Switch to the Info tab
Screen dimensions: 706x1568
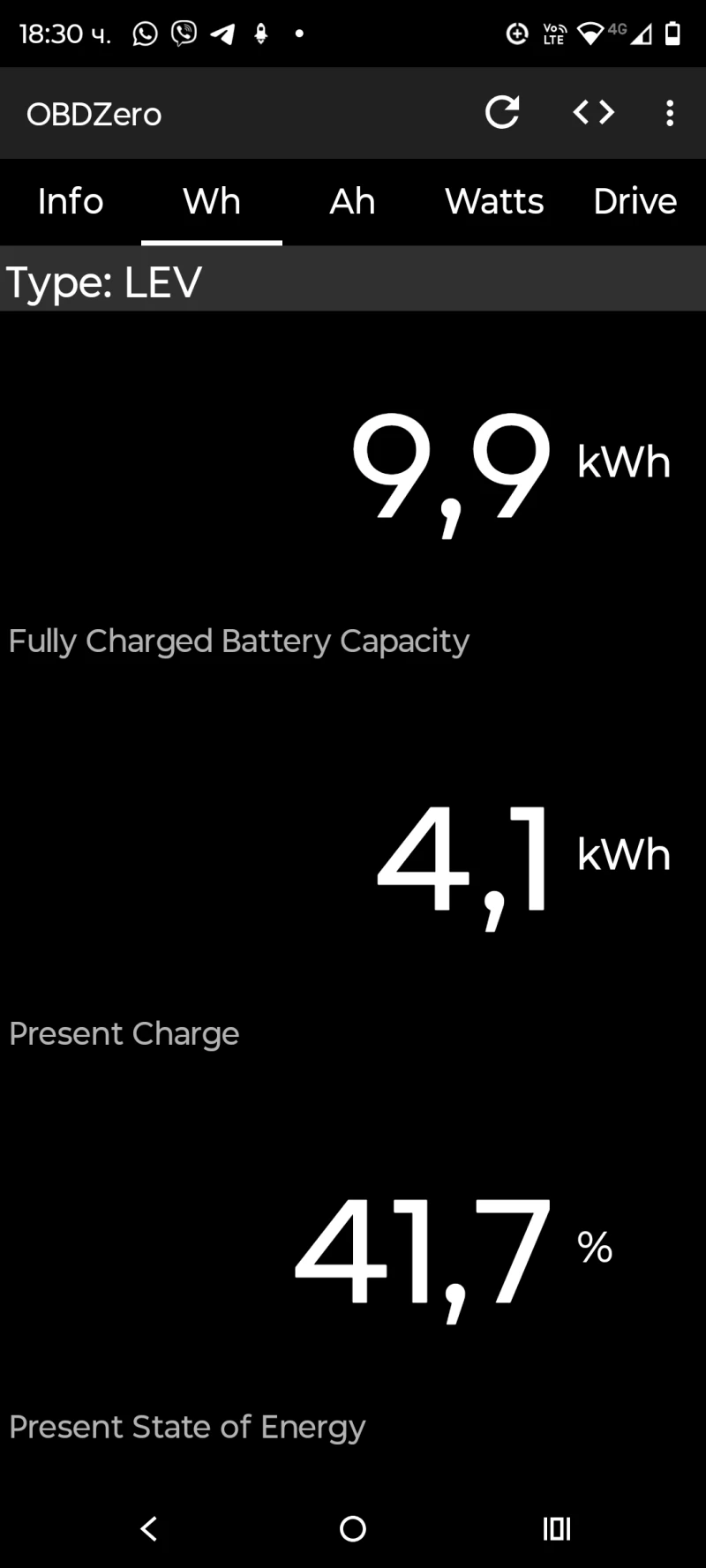click(71, 202)
